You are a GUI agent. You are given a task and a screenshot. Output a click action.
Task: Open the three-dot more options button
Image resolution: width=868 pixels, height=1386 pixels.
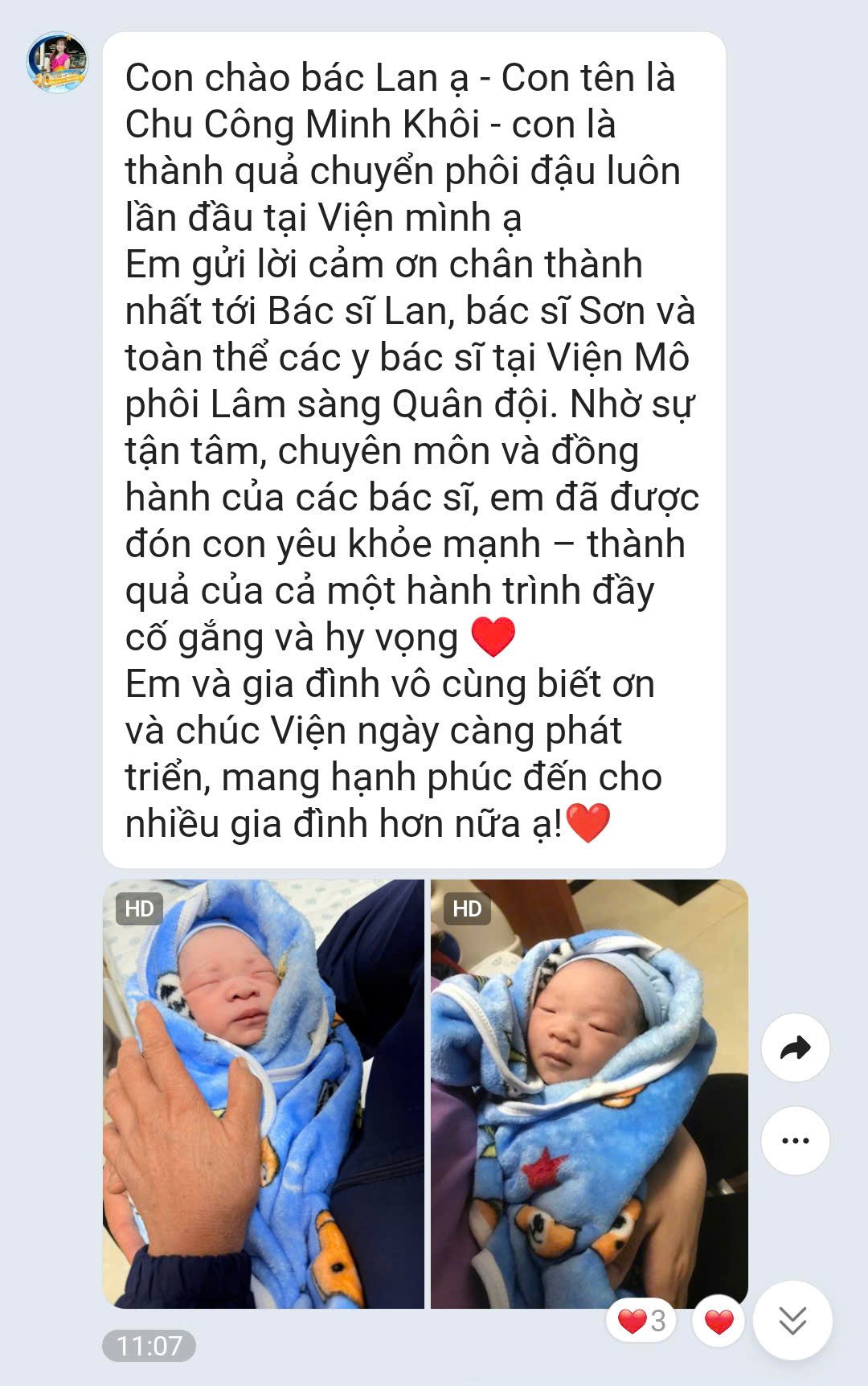pos(795,1140)
